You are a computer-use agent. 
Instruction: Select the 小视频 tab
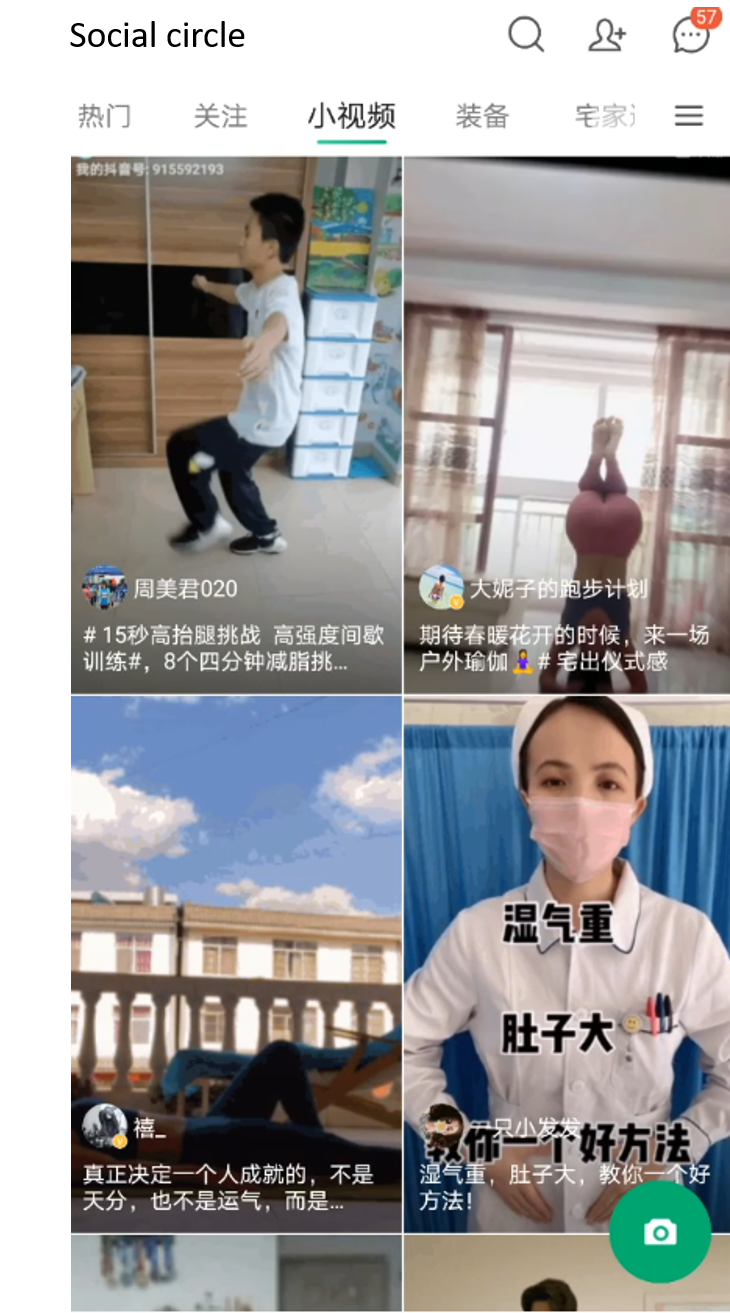point(351,116)
